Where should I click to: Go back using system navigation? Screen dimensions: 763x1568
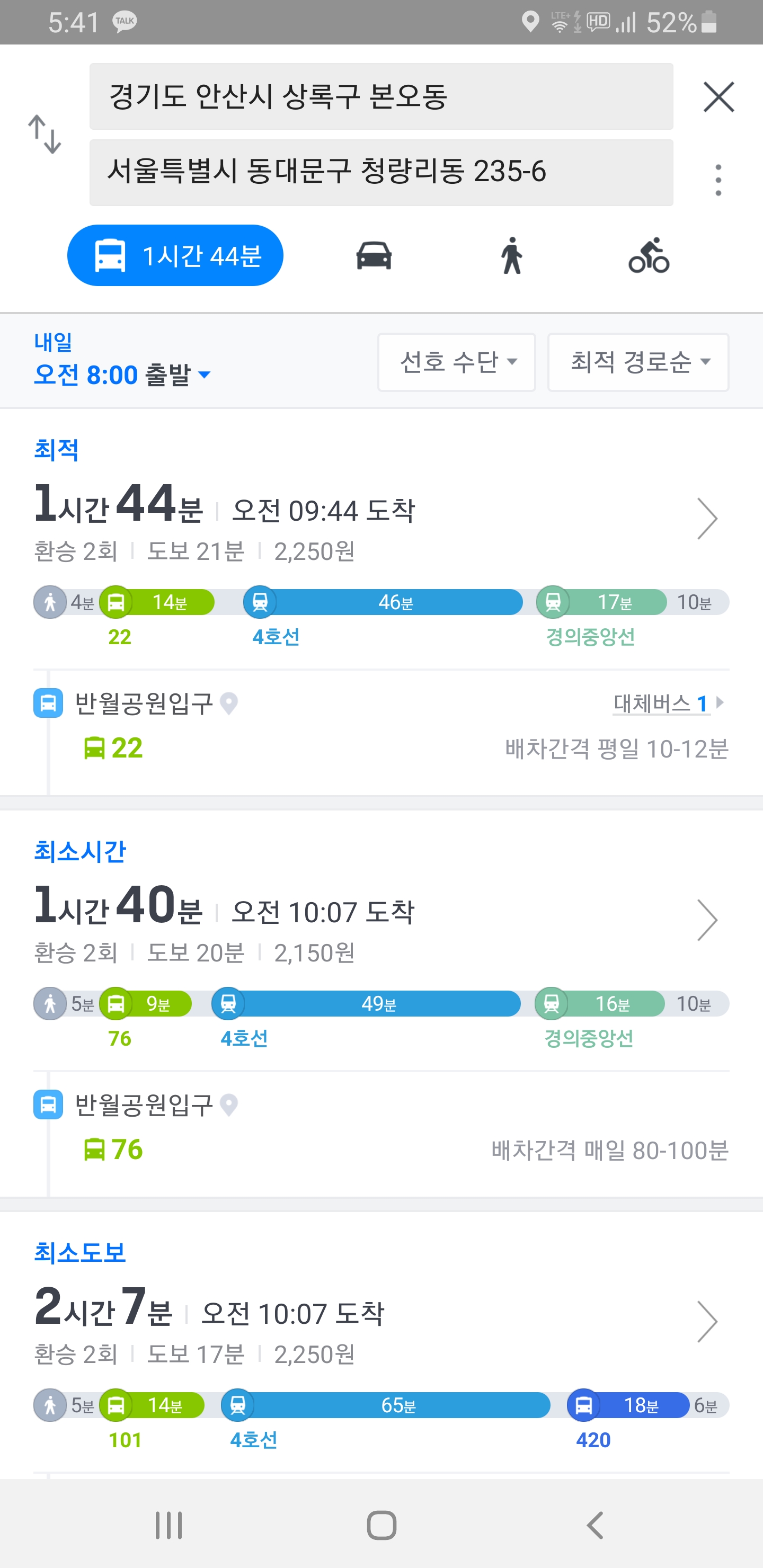pyautogui.click(x=595, y=1526)
